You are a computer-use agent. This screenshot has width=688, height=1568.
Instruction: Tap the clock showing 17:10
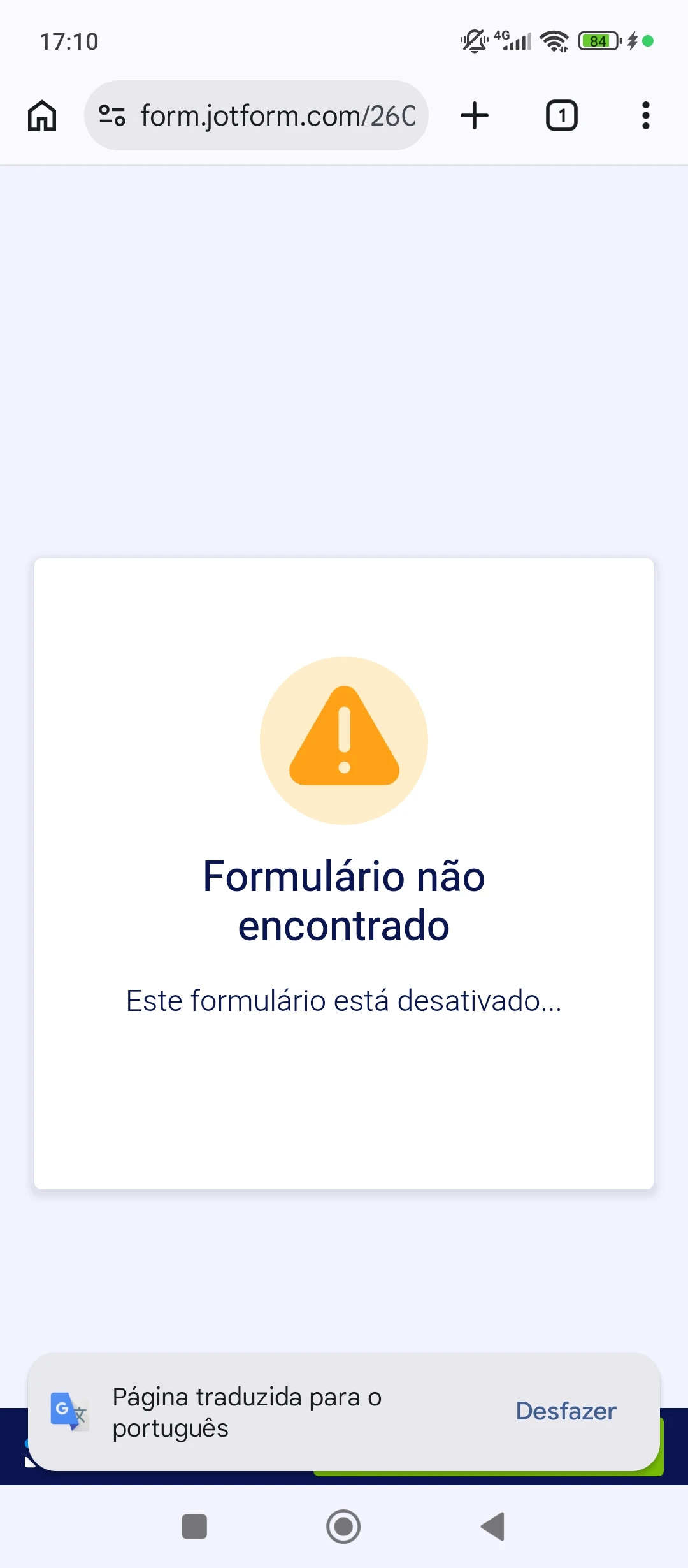coord(68,41)
